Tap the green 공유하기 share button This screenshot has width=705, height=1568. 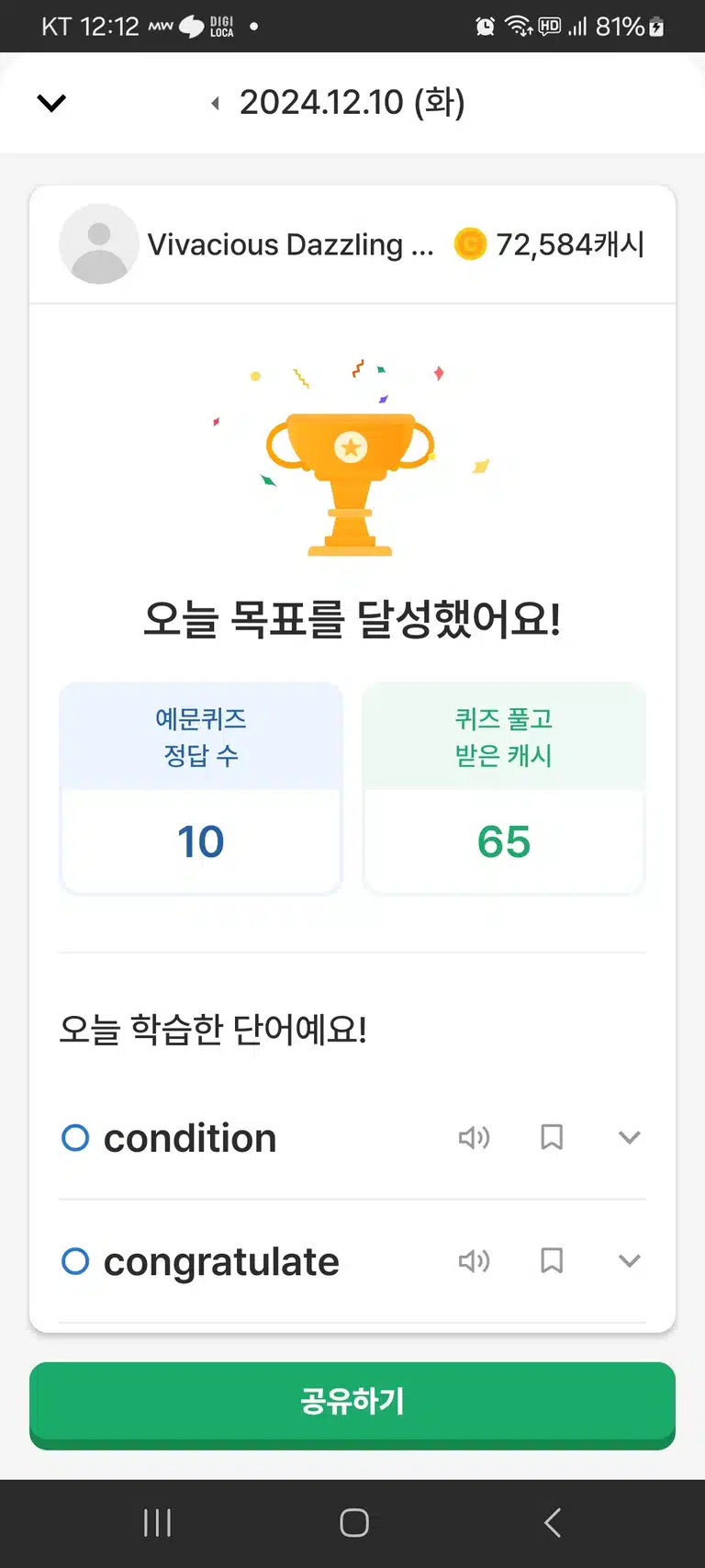pyautogui.click(x=352, y=1404)
